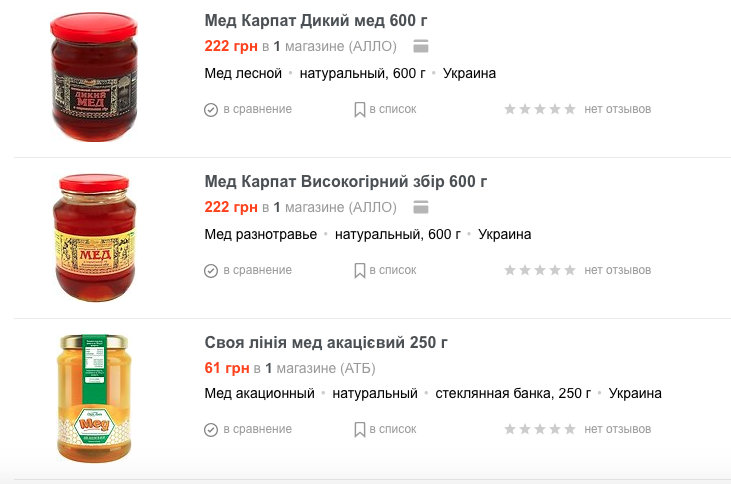The width and height of the screenshot is (731, 484).
Task: Add Дикий мед to comparison
Action: coord(248,109)
